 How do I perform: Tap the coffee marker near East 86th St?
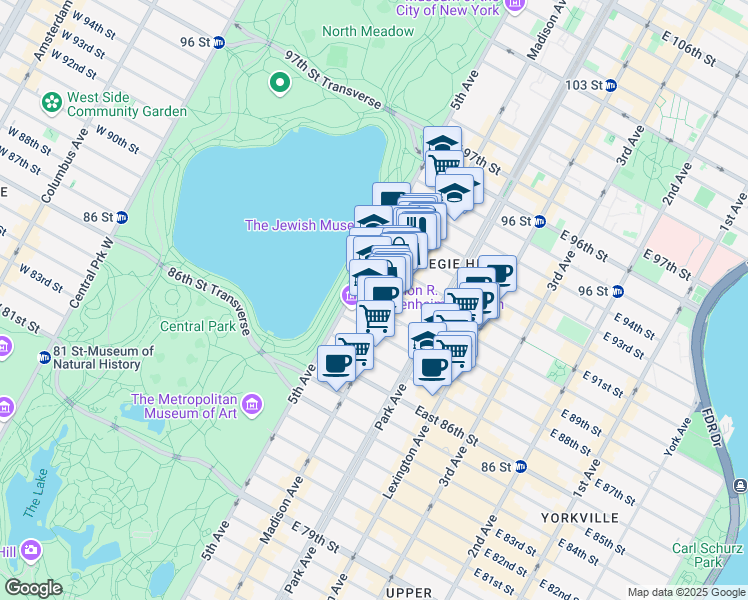tap(432, 365)
